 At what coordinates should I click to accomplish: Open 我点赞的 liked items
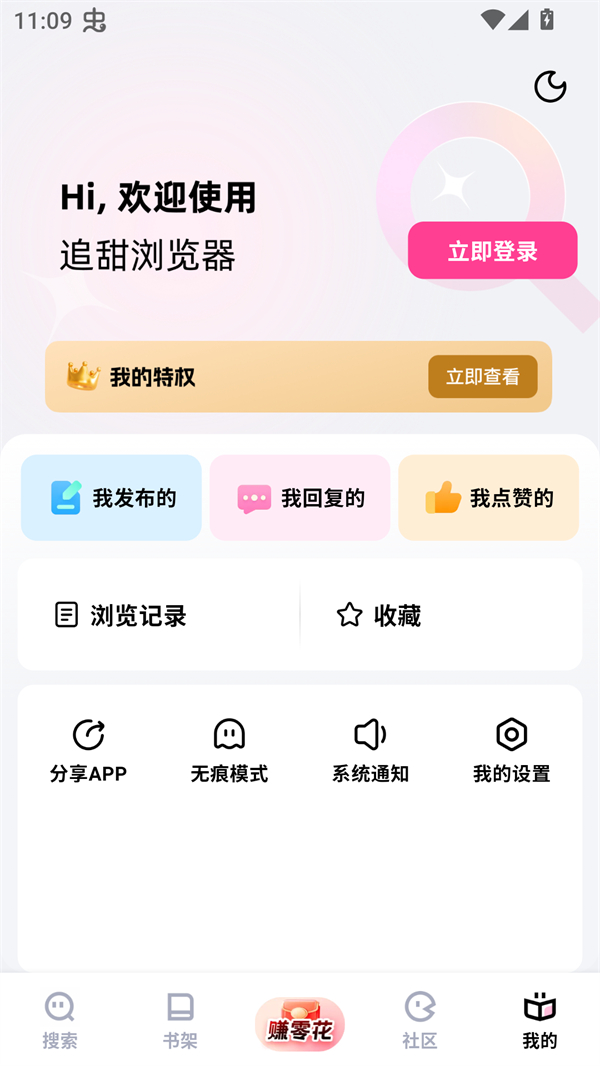point(489,498)
